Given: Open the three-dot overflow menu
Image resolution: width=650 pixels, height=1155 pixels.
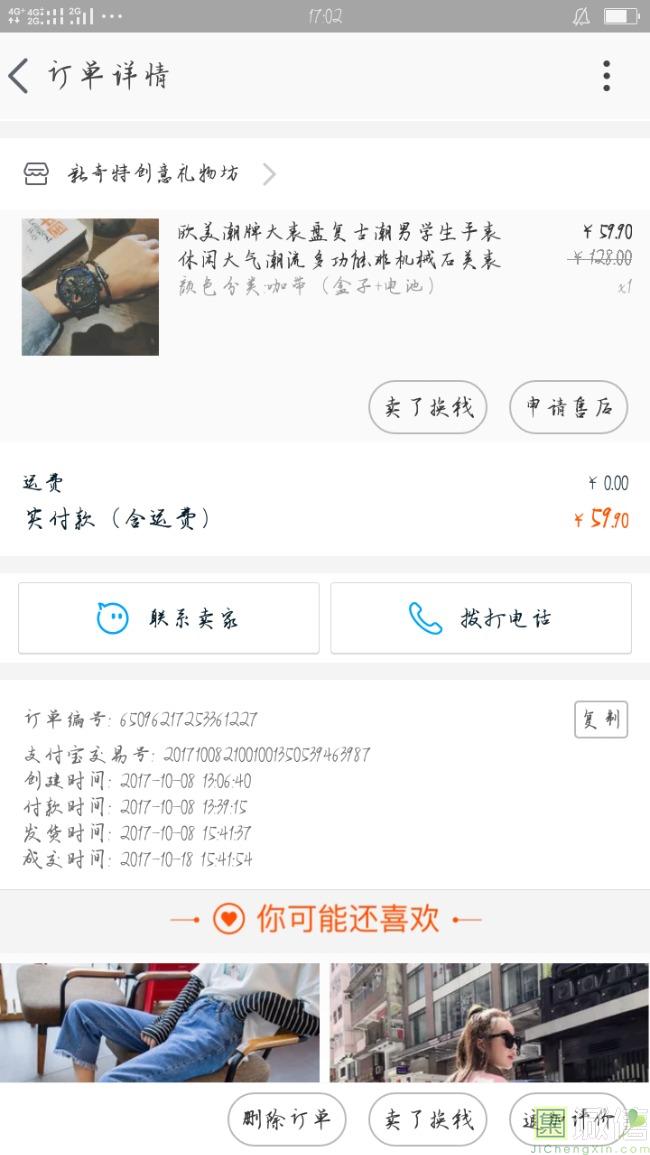Looking at the screenshot, I should (x=606, y=76).
